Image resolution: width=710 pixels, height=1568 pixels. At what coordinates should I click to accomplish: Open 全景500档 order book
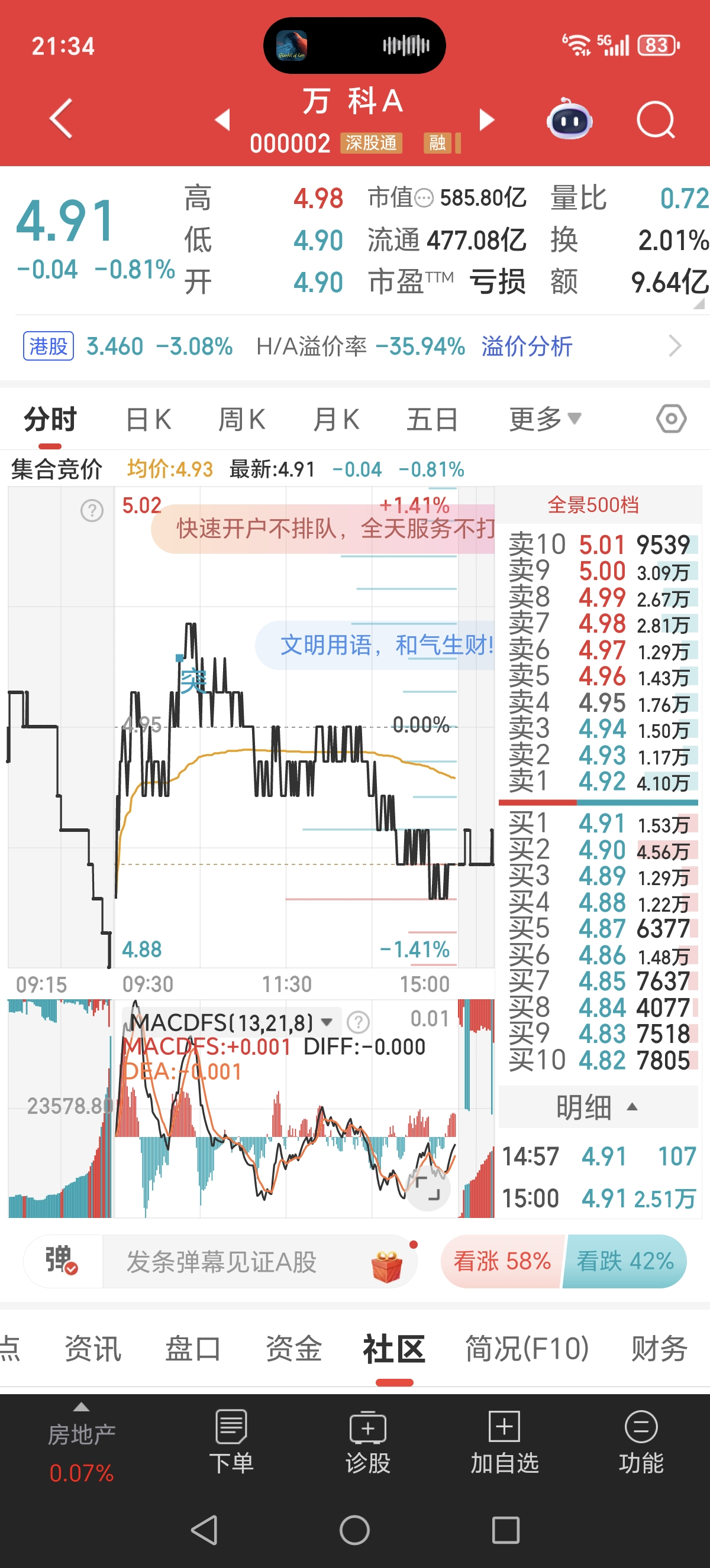click(x=593, y=504)
